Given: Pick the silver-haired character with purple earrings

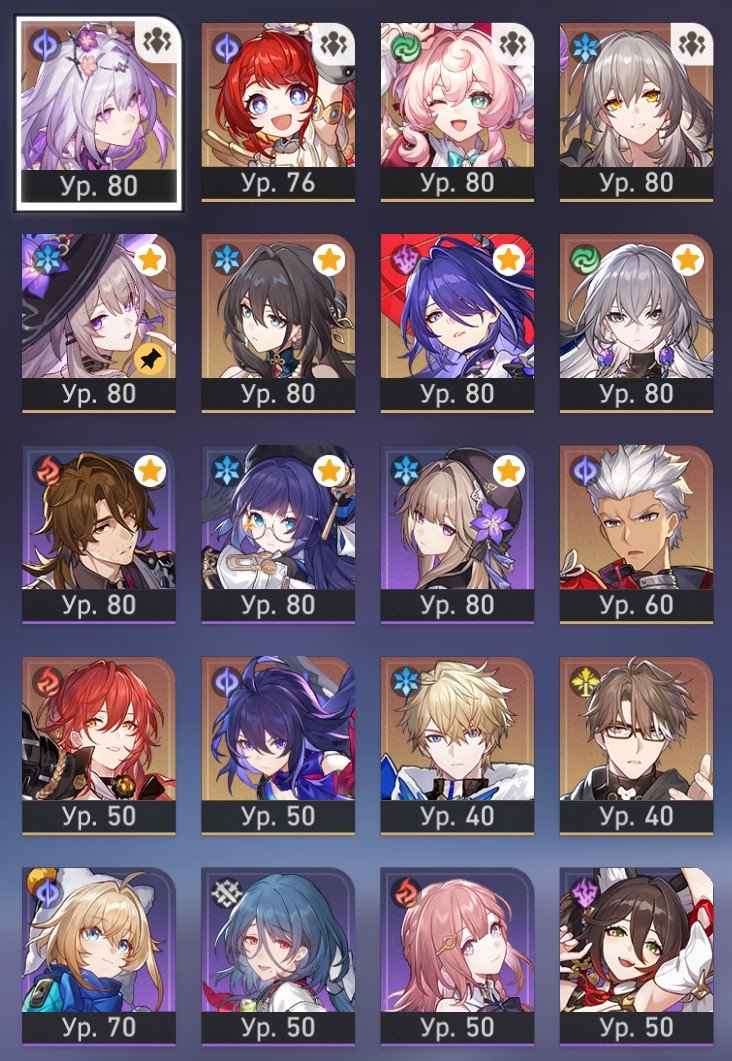Looking at the screenshot, I should [636, 310].
